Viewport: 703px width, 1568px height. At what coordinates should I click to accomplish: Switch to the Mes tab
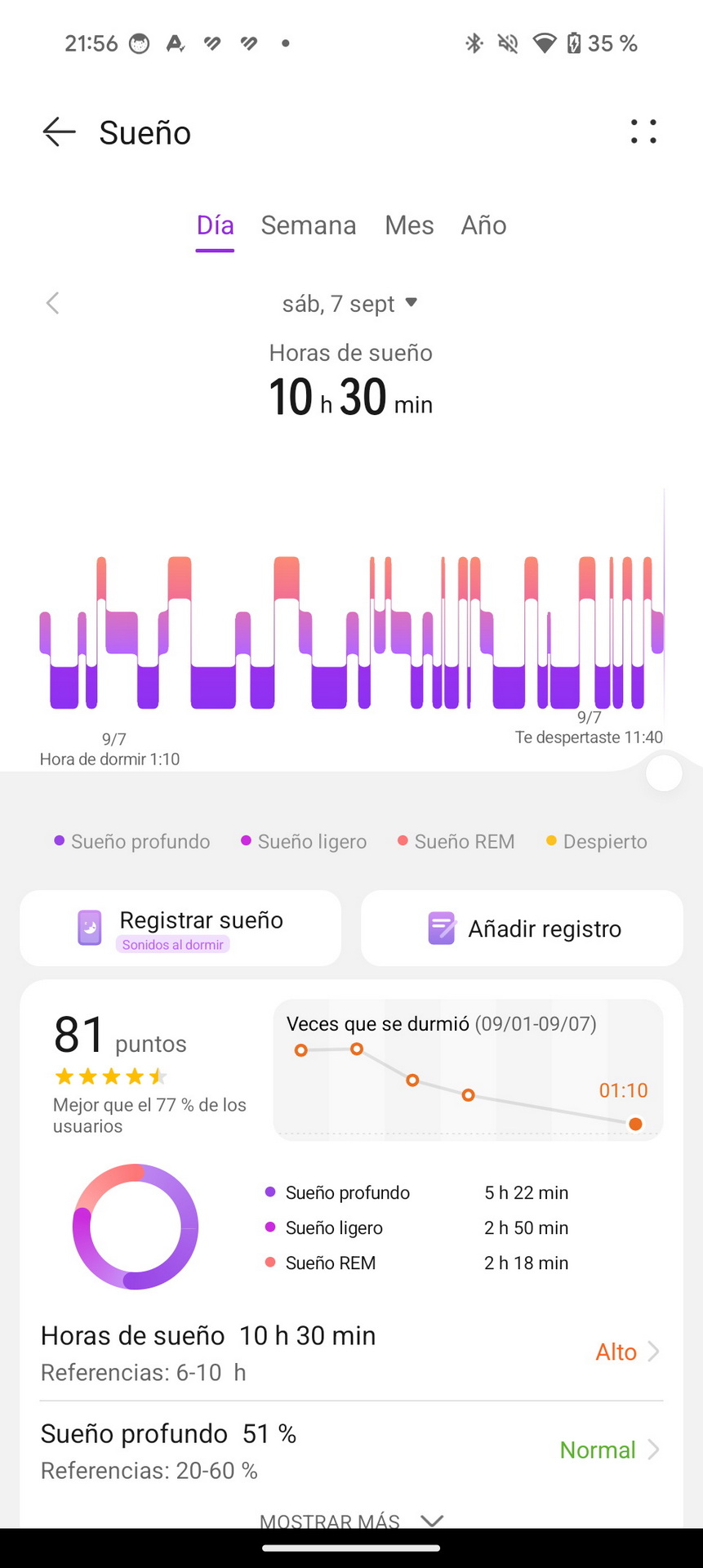coord(409,225)
